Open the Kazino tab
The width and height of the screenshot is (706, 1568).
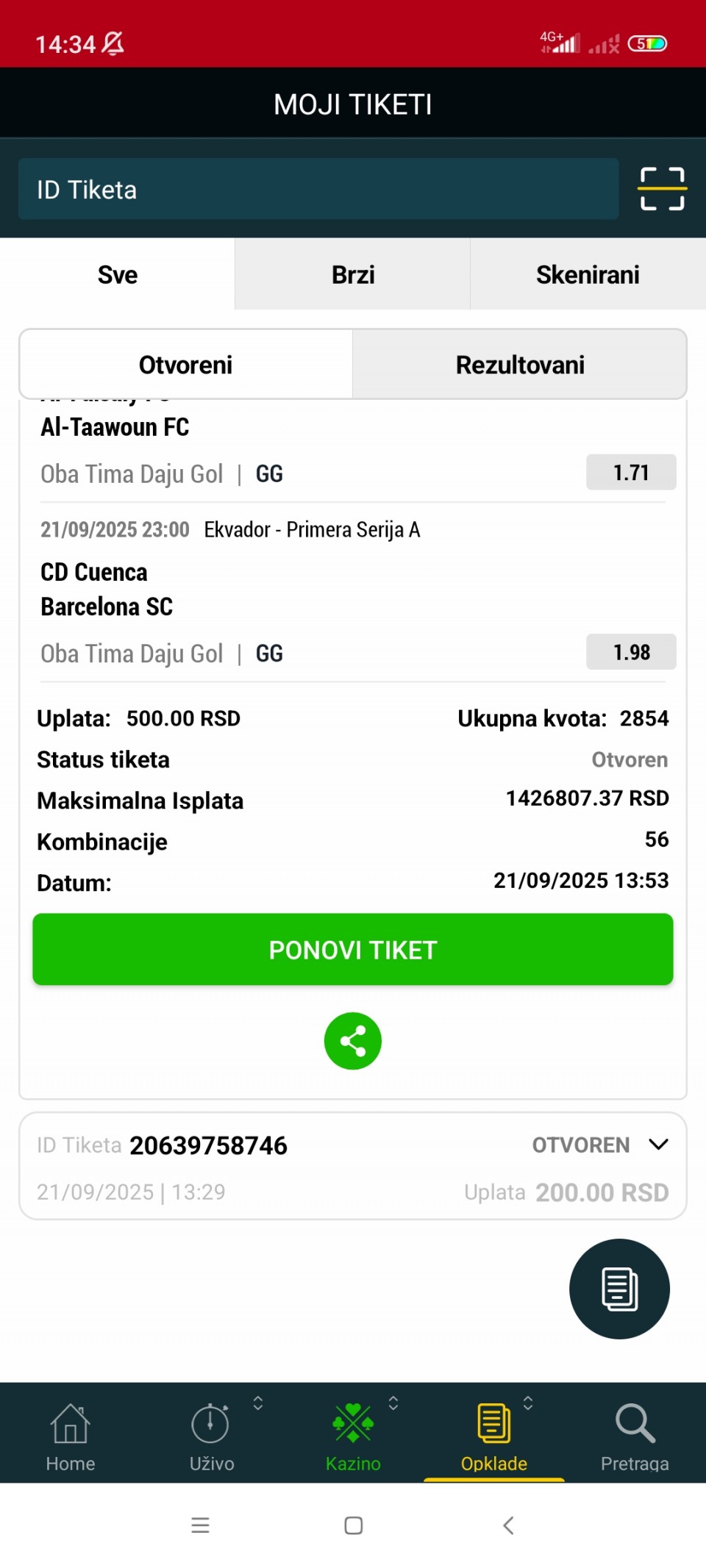tap(353, 1436)
